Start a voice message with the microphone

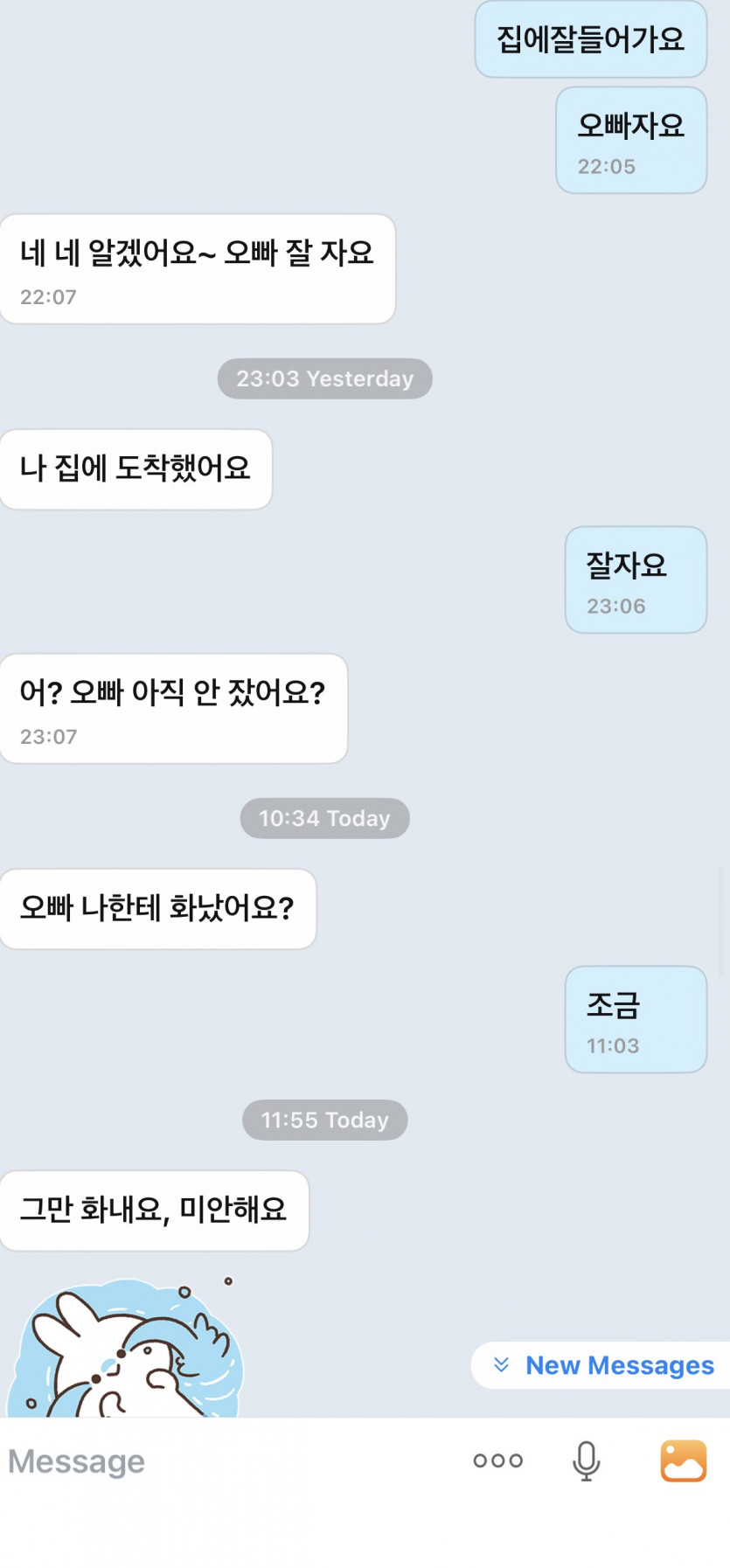tap(586, 1460)
